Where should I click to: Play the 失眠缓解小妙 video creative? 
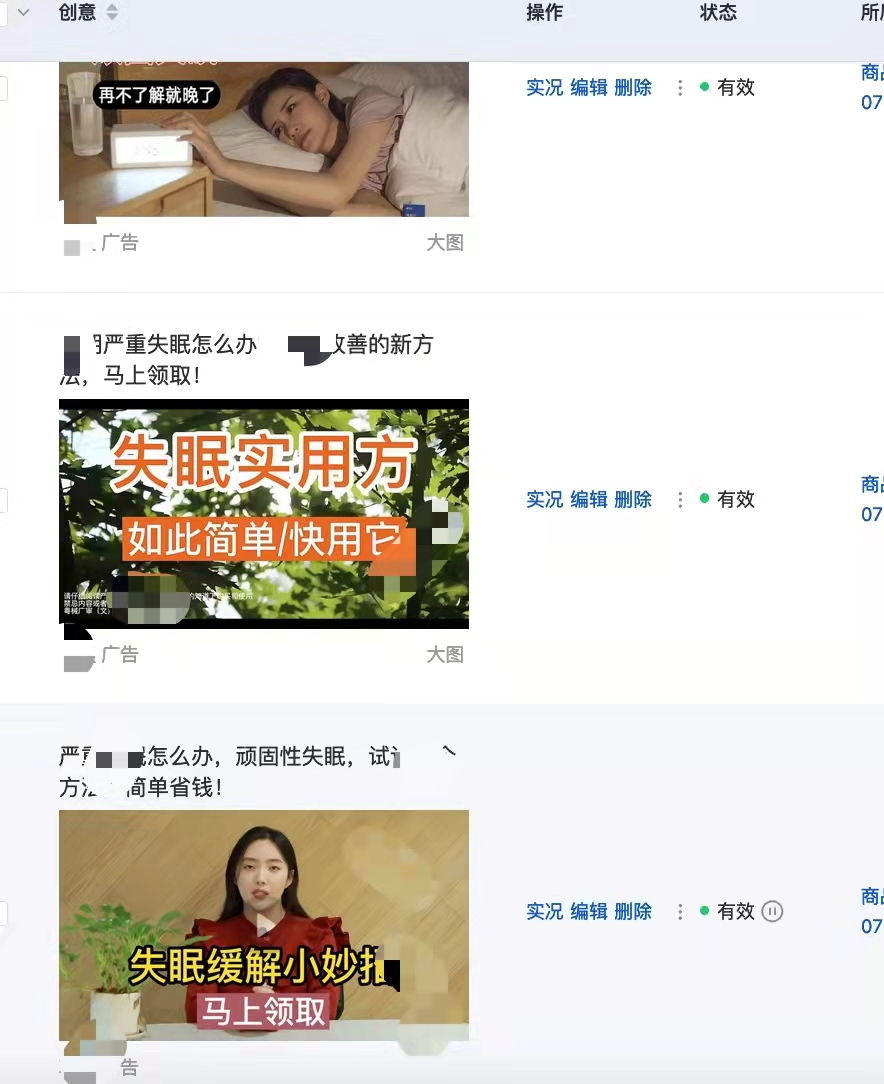click(x=264, y=925)
